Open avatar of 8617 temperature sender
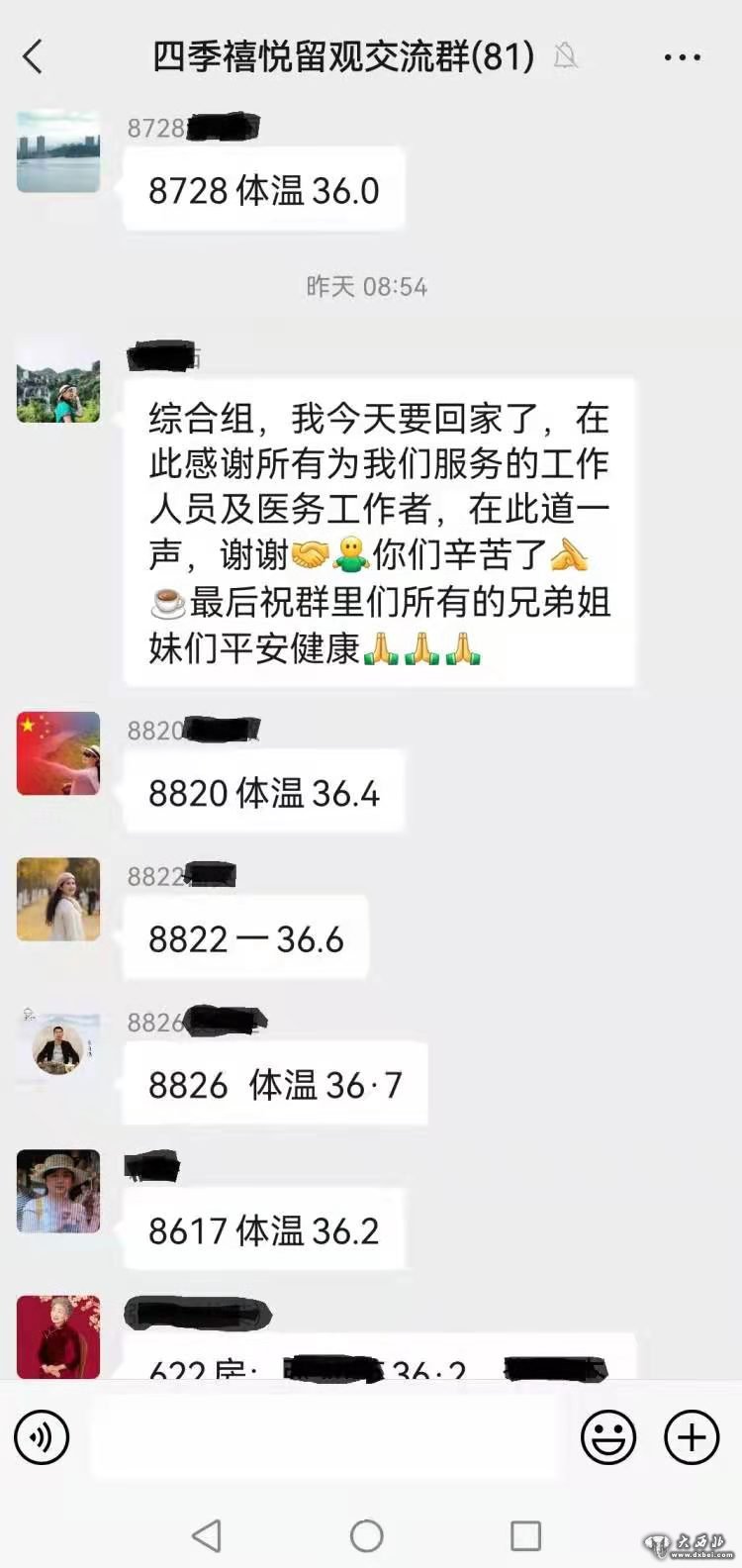This screenshot has height=1568, width=742. (58, 1191)
